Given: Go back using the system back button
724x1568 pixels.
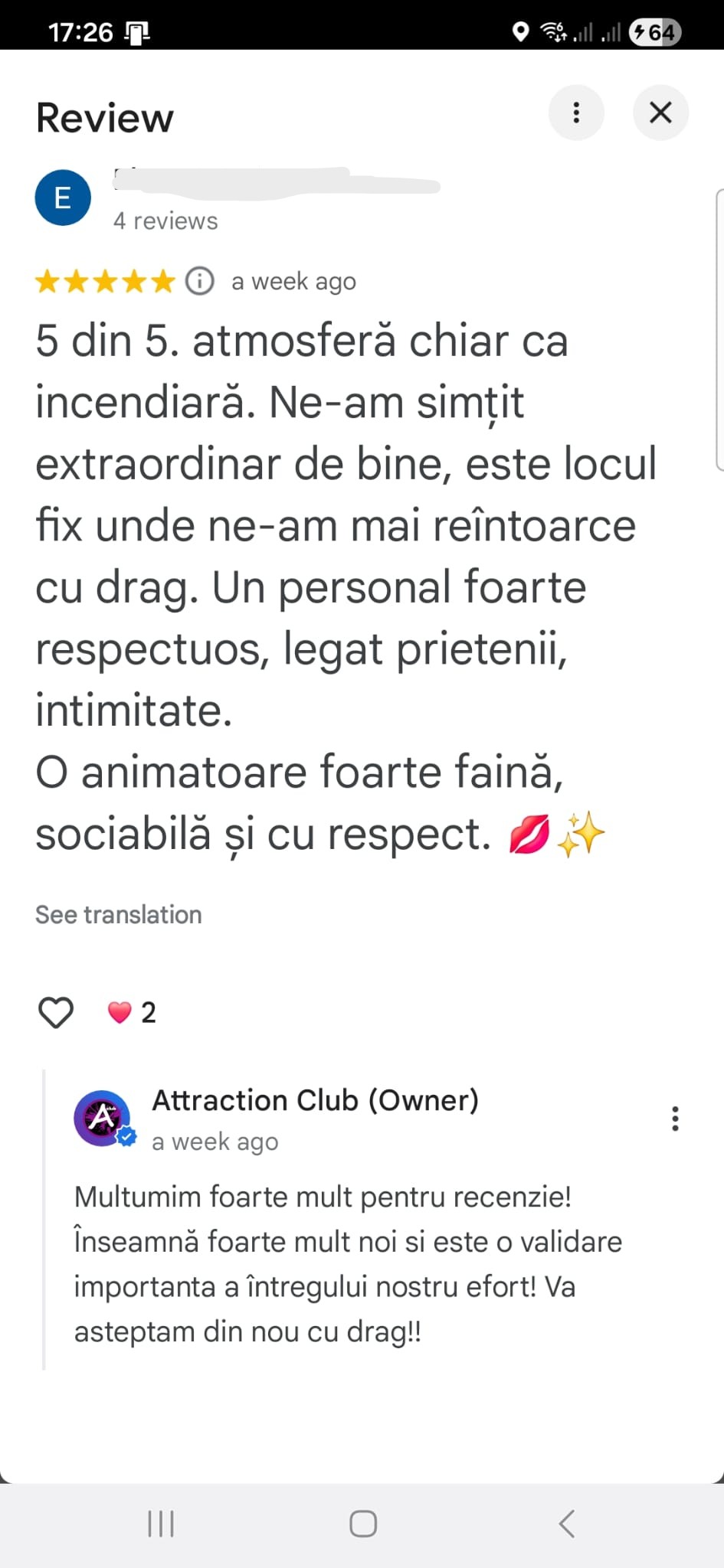Looking at the screenshot, I should pyautogui.click(x=566, y=1524).
